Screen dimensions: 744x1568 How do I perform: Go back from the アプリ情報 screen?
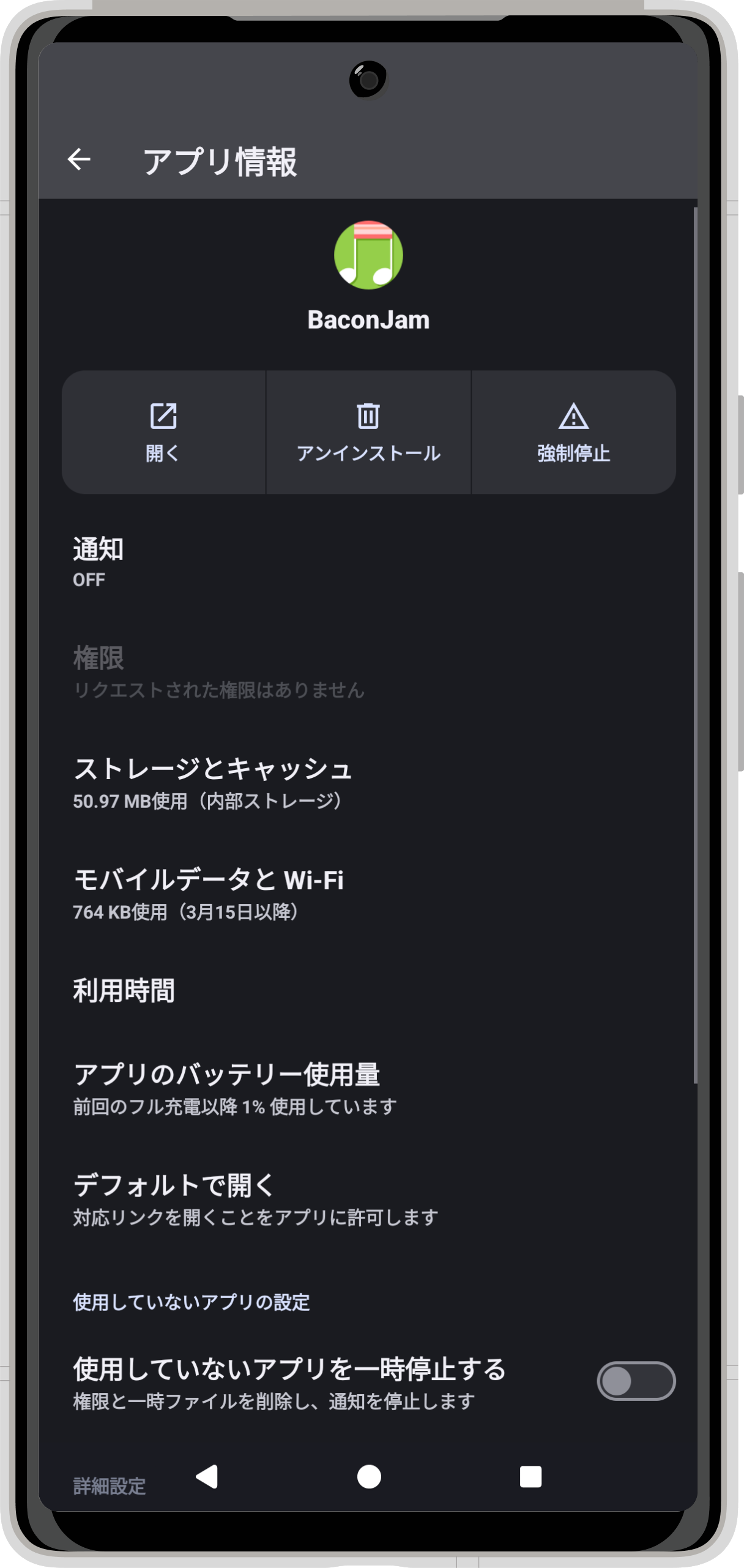click(x=79, y=160)
